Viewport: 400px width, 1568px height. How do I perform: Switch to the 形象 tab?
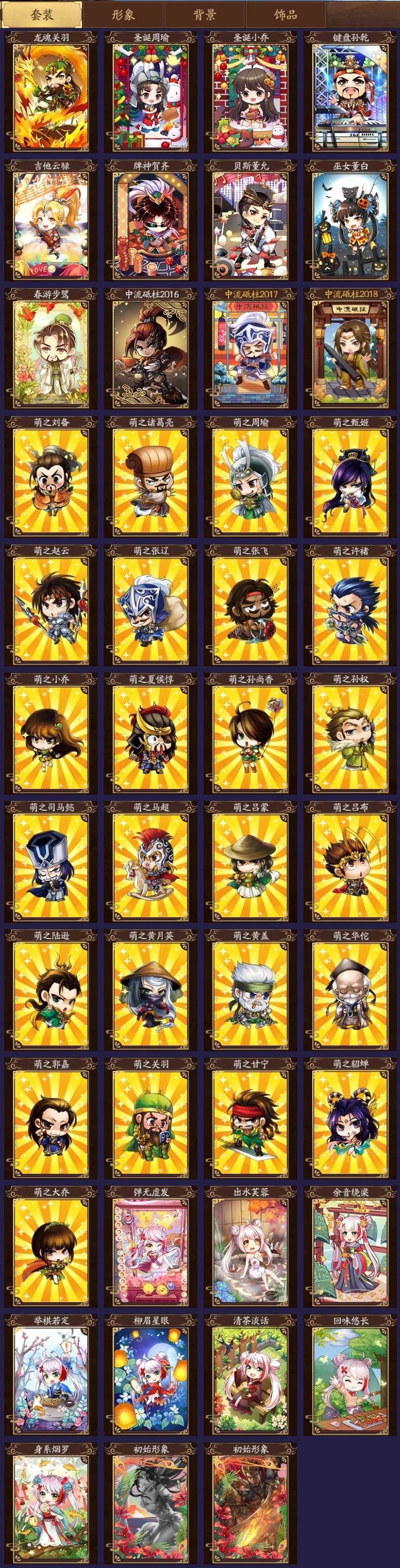tap(124, 15)
